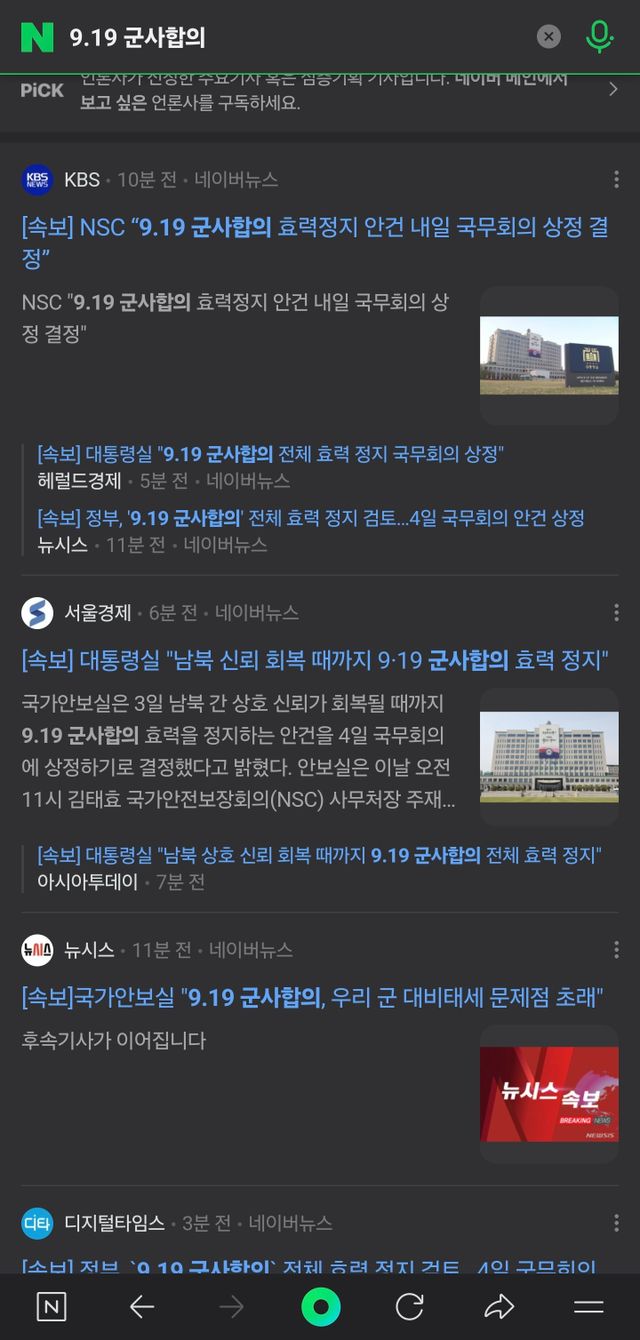
Task: Open the 뉴시스 속보 thumbnail image
Action: pyautogui.click(x=549, y=1094)
